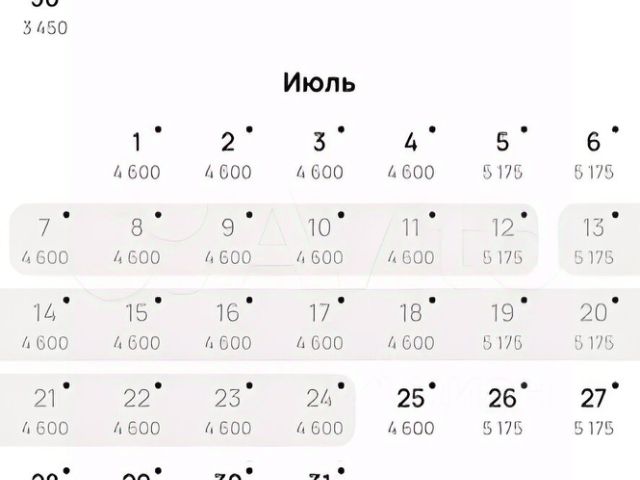The width and height of the screenshot is (640, 480).
Task: Select July 25 priced at 4 600
Action: tap(411, 410)
